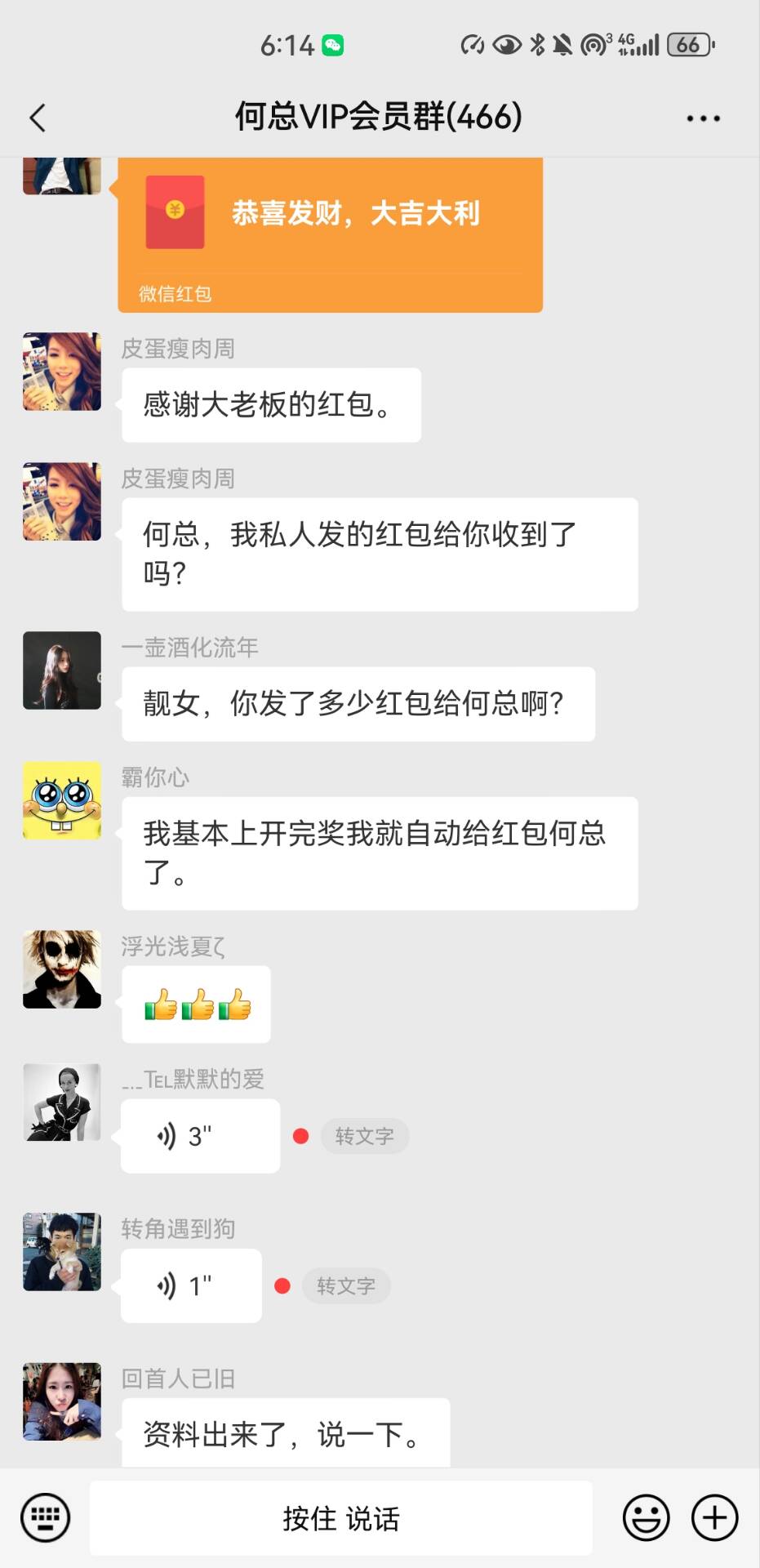The height and width of the screenshot is (1568, 760).
Task: View 转角遇到狗's avatar profile
Action: [62, 1252]
